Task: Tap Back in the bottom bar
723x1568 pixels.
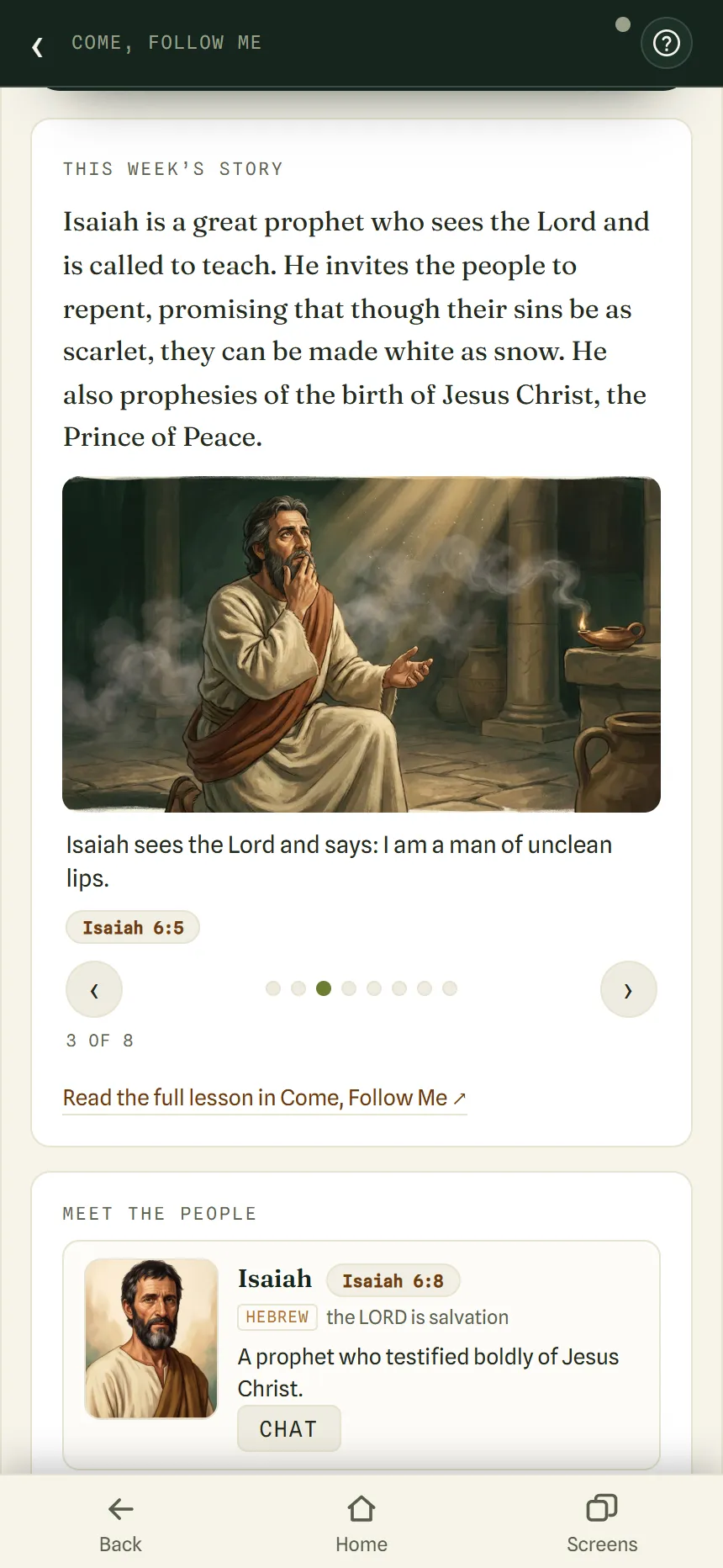Action: pos(120,1523)
